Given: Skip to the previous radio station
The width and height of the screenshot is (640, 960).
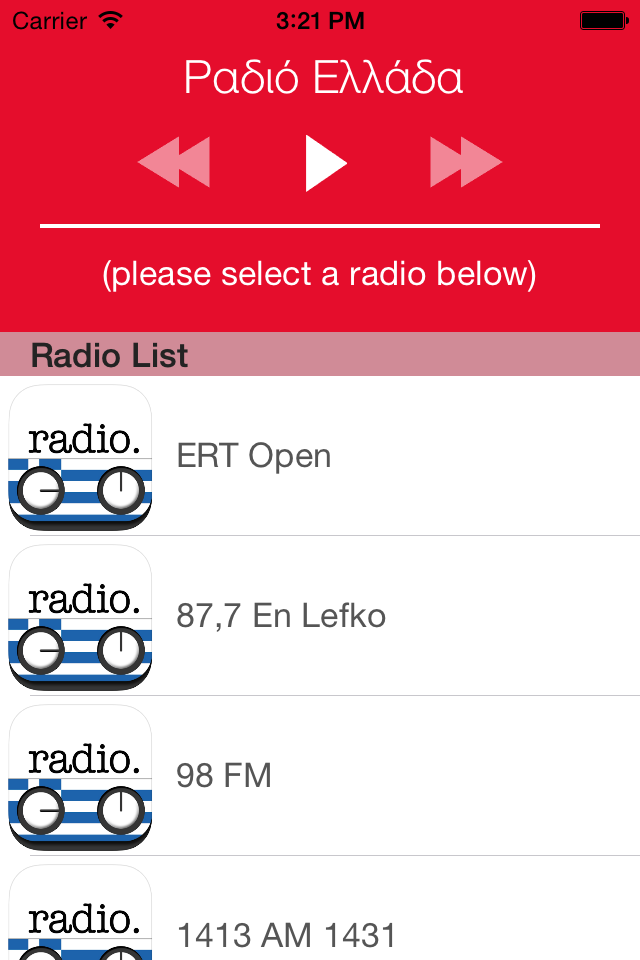Looking at the screenshot, I should point(174,161).
